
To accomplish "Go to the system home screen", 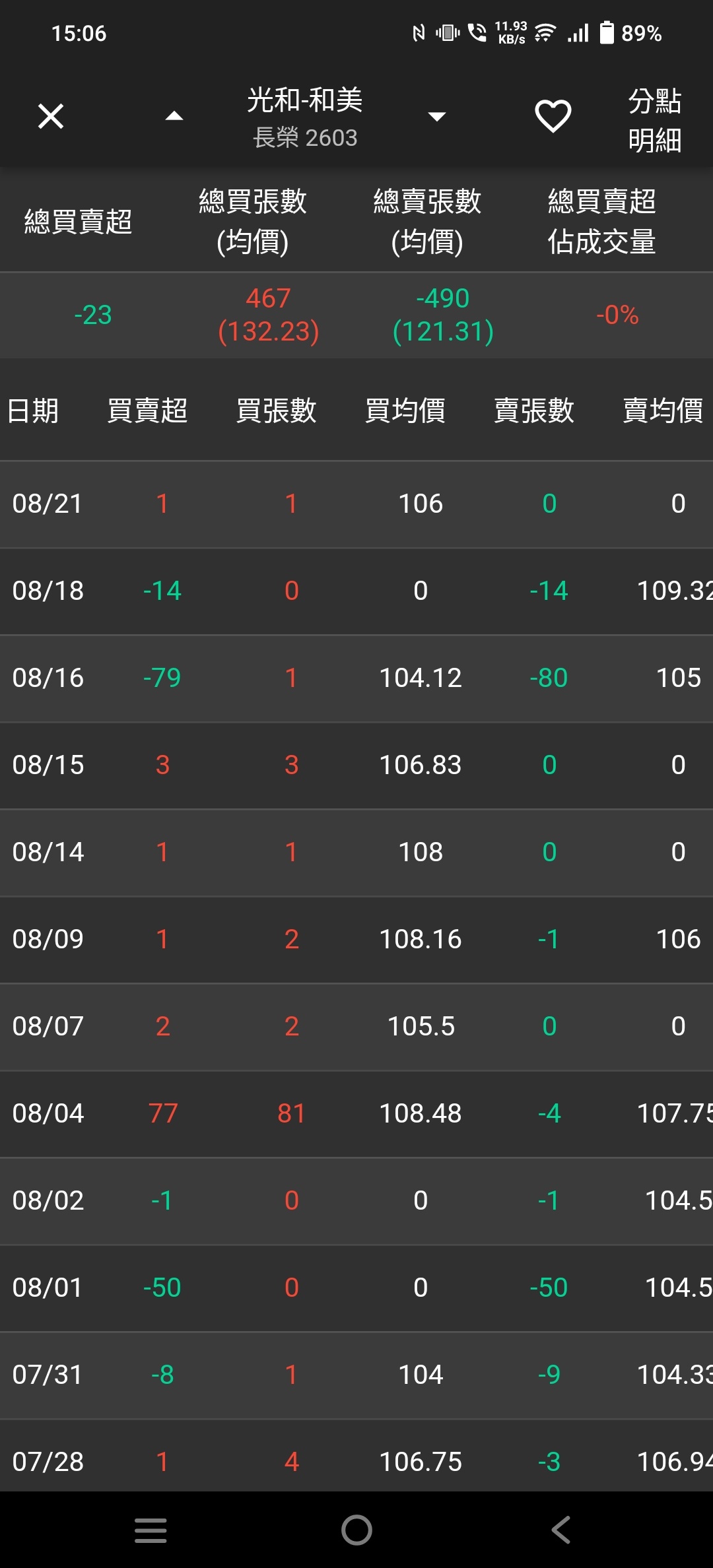I will 356,1530.
